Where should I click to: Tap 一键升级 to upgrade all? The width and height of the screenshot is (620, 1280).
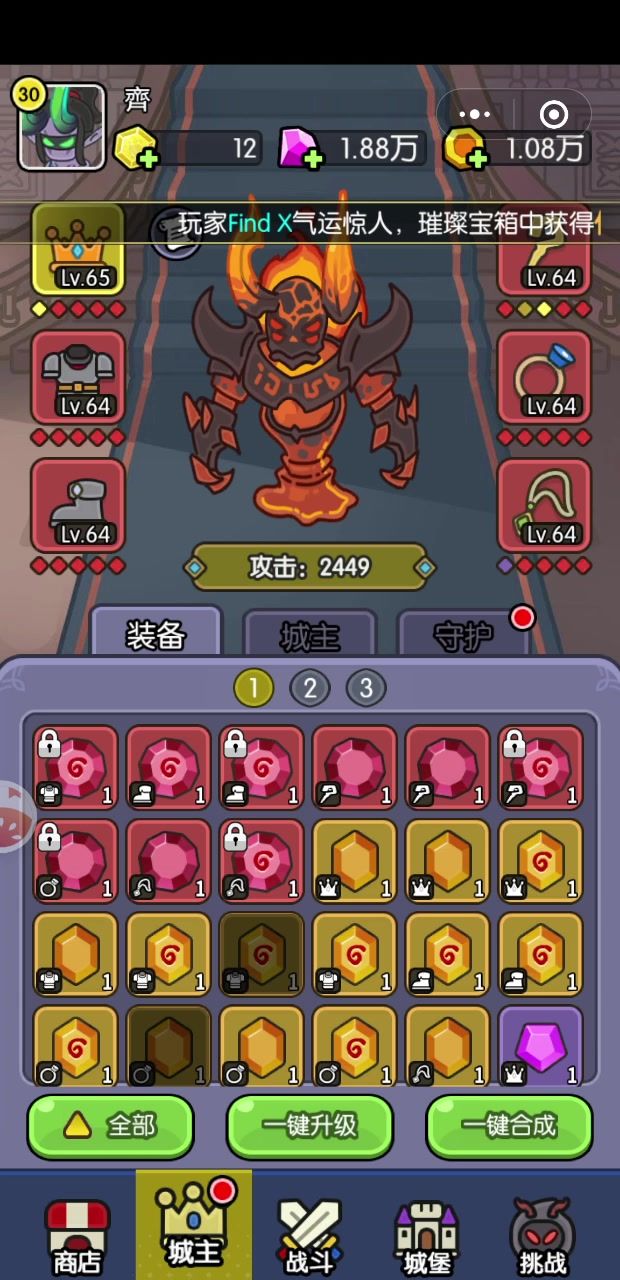pyautogui.click(x=309, y=1126)
